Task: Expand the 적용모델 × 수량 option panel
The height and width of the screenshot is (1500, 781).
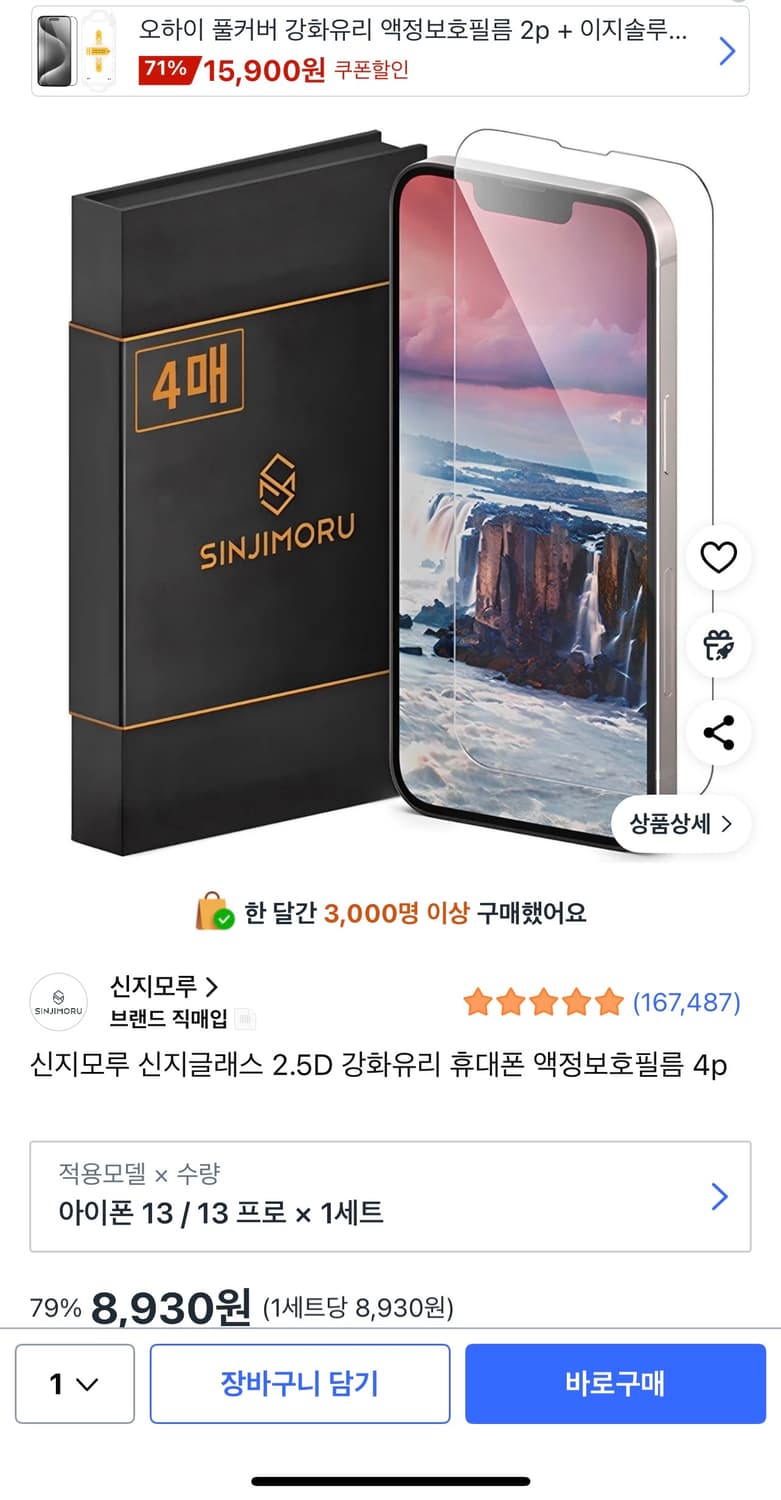Action: click(x=390, y=1196)
